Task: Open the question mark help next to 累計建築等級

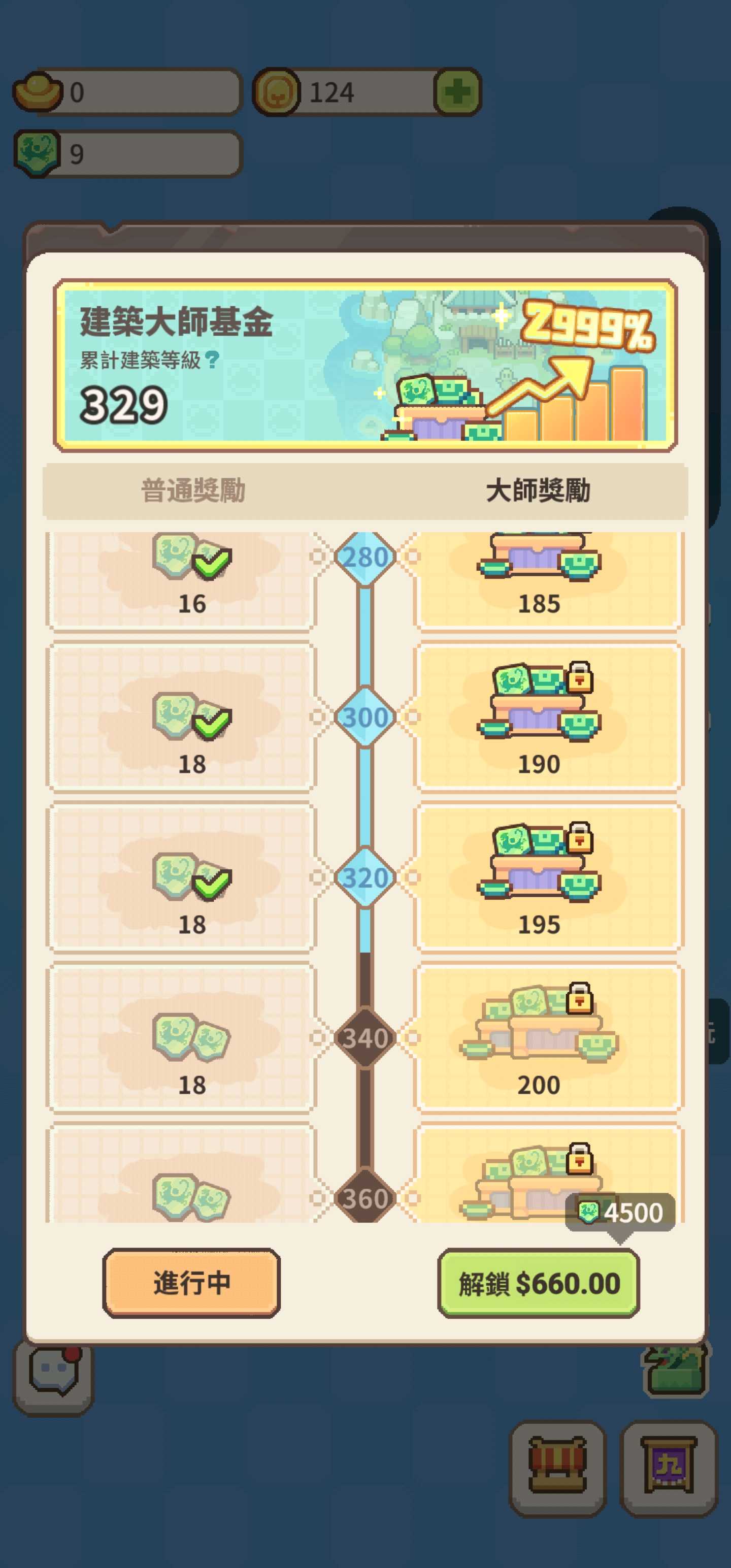Action: click(x=212, y=360)
